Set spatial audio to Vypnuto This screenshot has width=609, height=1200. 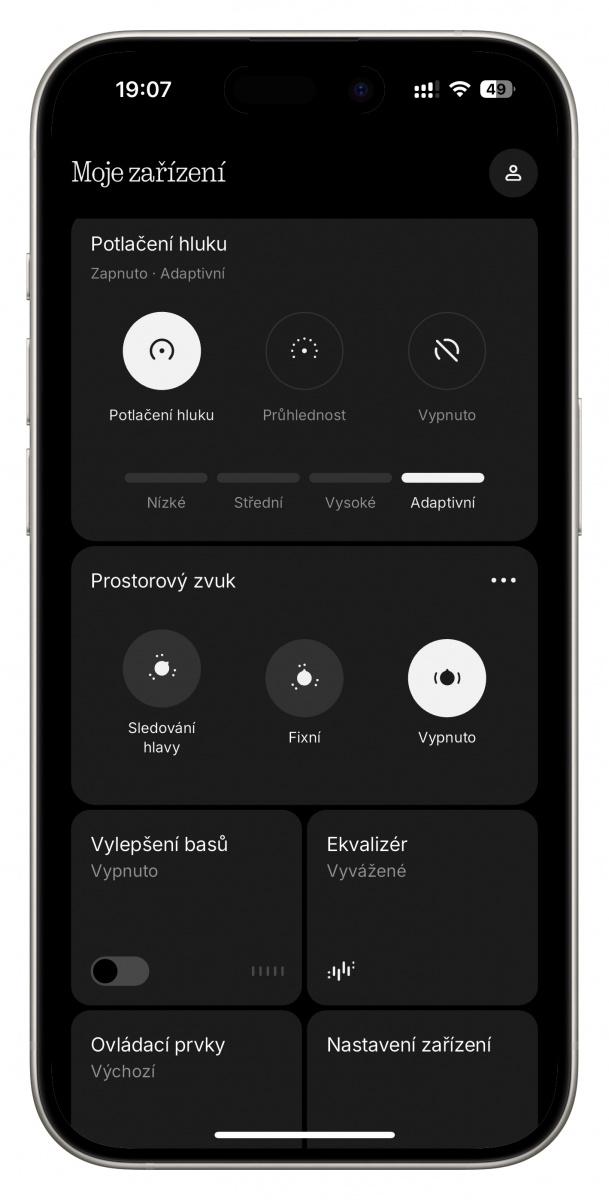coord(447,678)
